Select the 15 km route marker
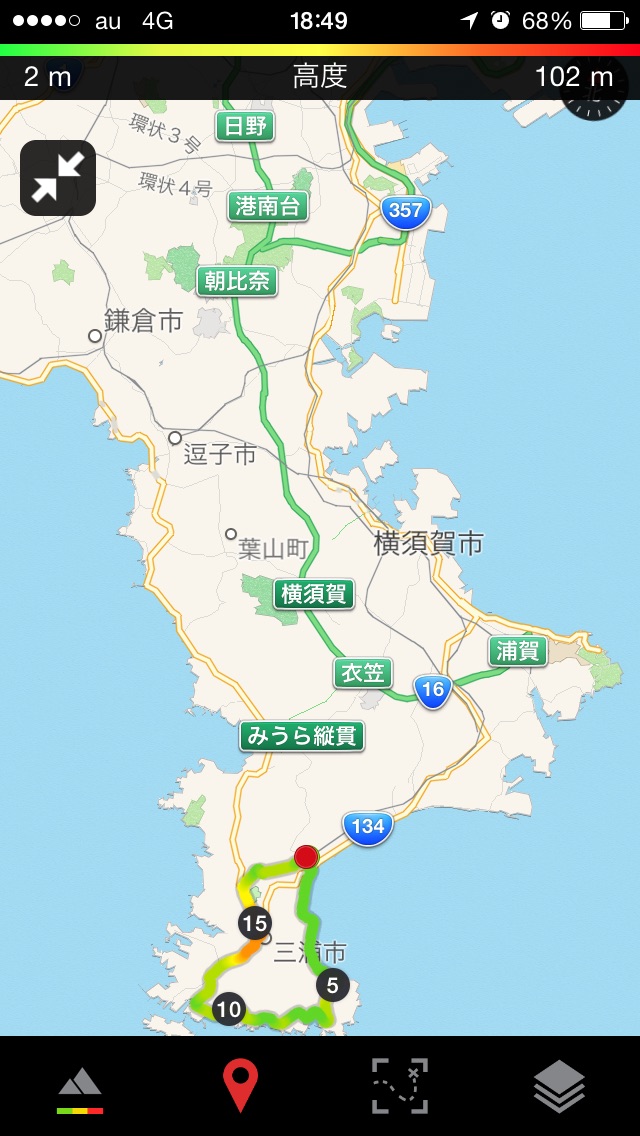 [255, 923]
